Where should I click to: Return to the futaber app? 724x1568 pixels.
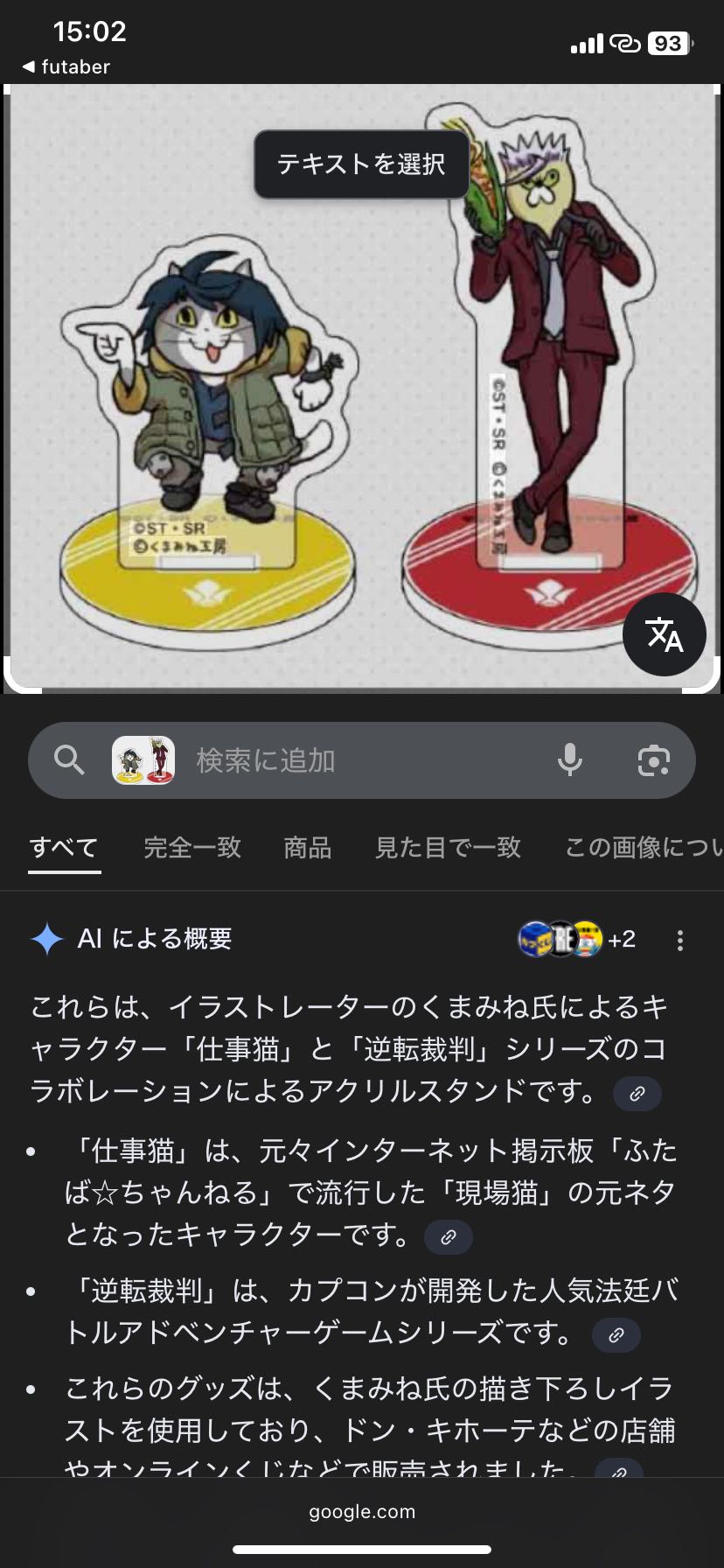(x=66, y=66)
